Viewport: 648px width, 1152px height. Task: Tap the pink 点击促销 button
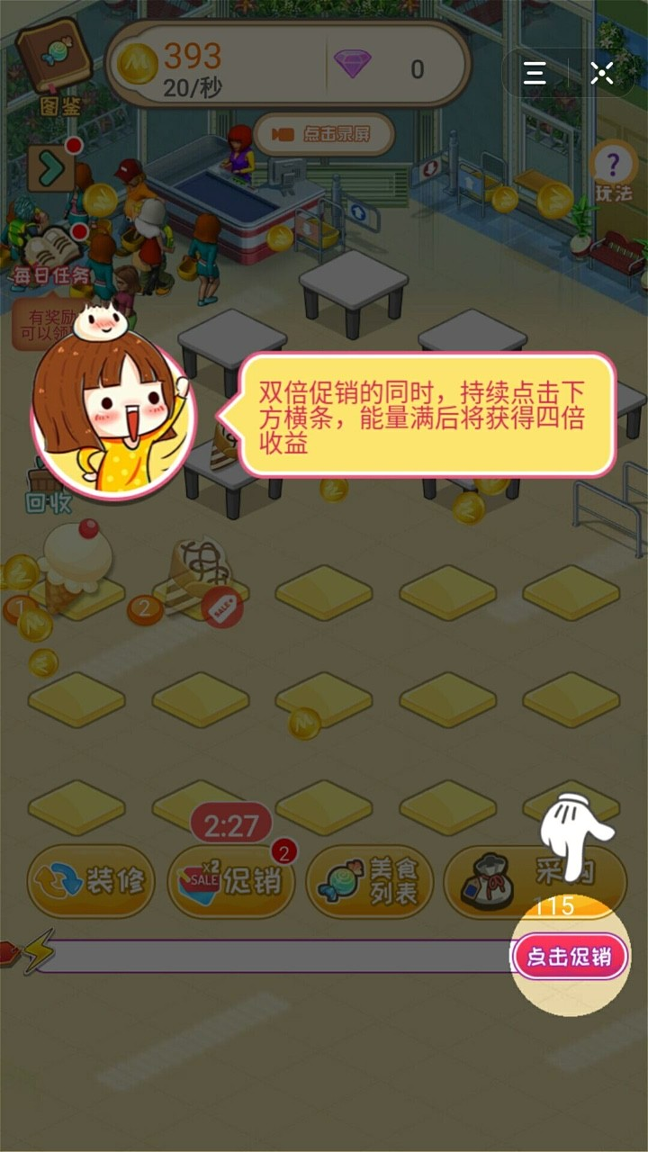(570, 957)
